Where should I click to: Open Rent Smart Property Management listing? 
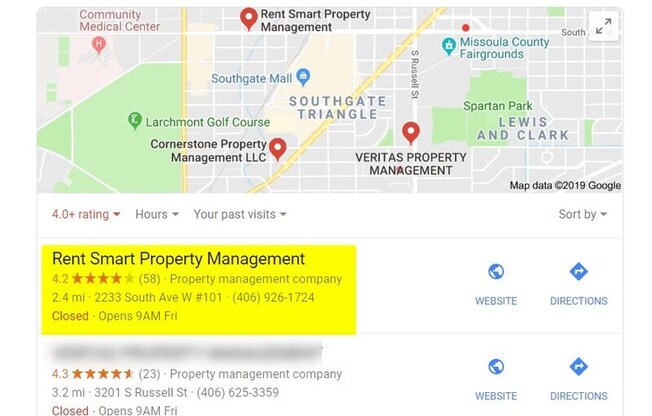pos(178,259)
